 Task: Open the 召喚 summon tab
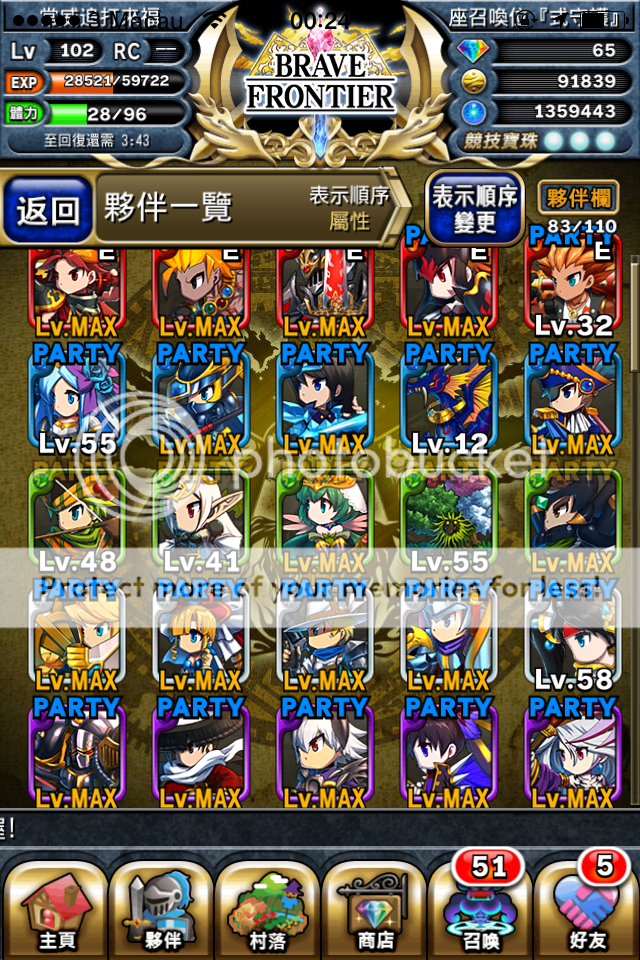pyautogui.click(x=481, y=900)
